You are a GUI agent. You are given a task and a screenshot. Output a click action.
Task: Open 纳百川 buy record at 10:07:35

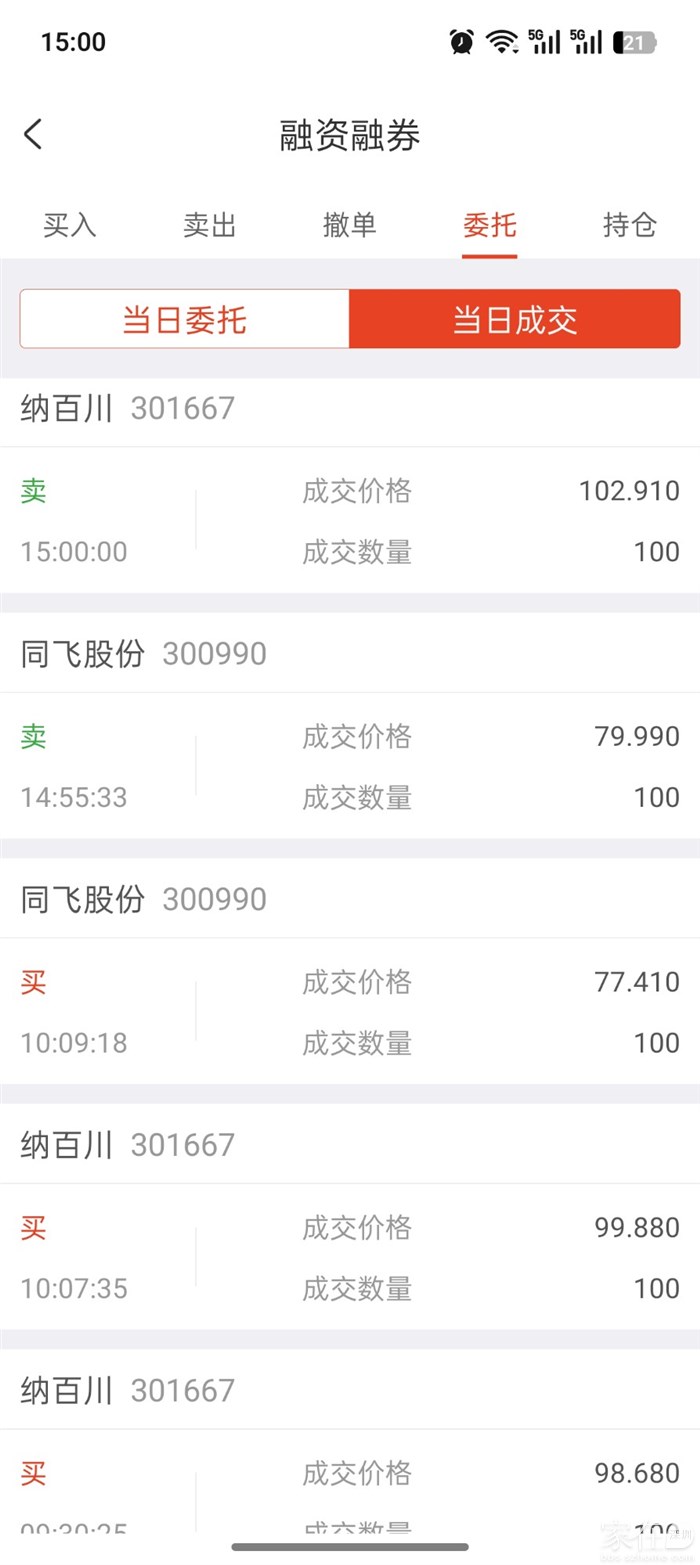pyautogui.click(x=350, y=1217)
